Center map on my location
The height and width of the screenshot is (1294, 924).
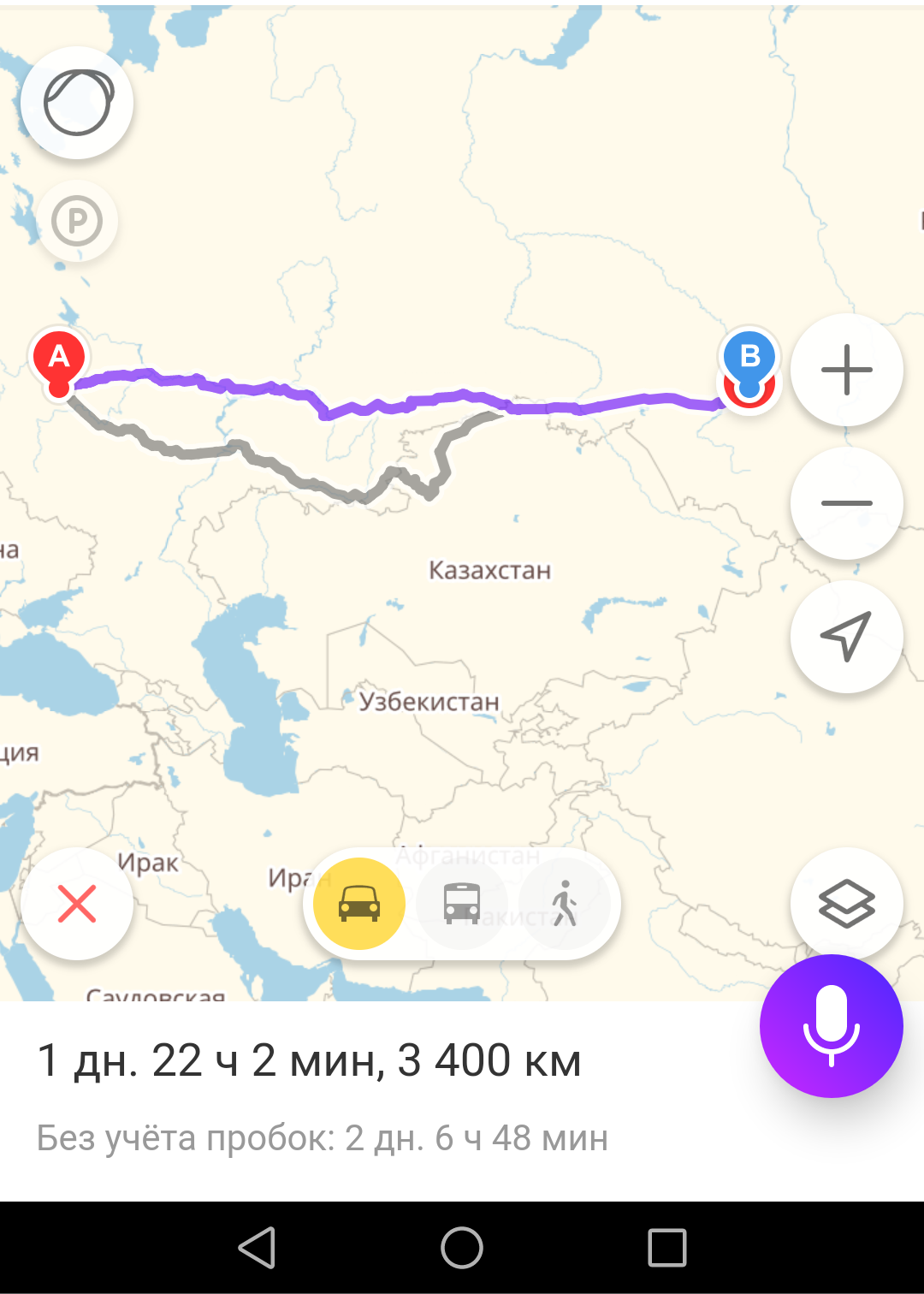846,636
